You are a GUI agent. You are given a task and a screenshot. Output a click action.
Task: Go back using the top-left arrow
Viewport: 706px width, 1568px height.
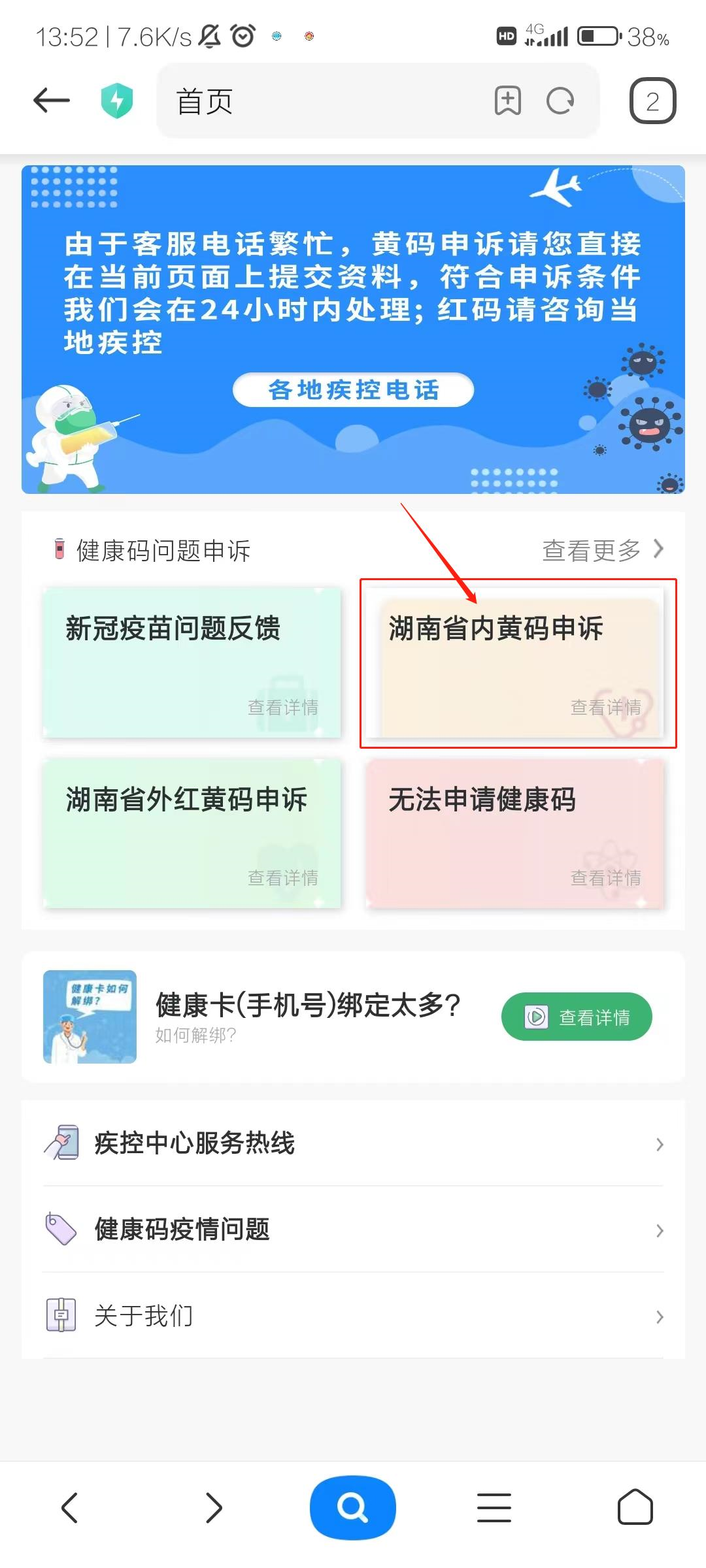[x=52, y=101]
